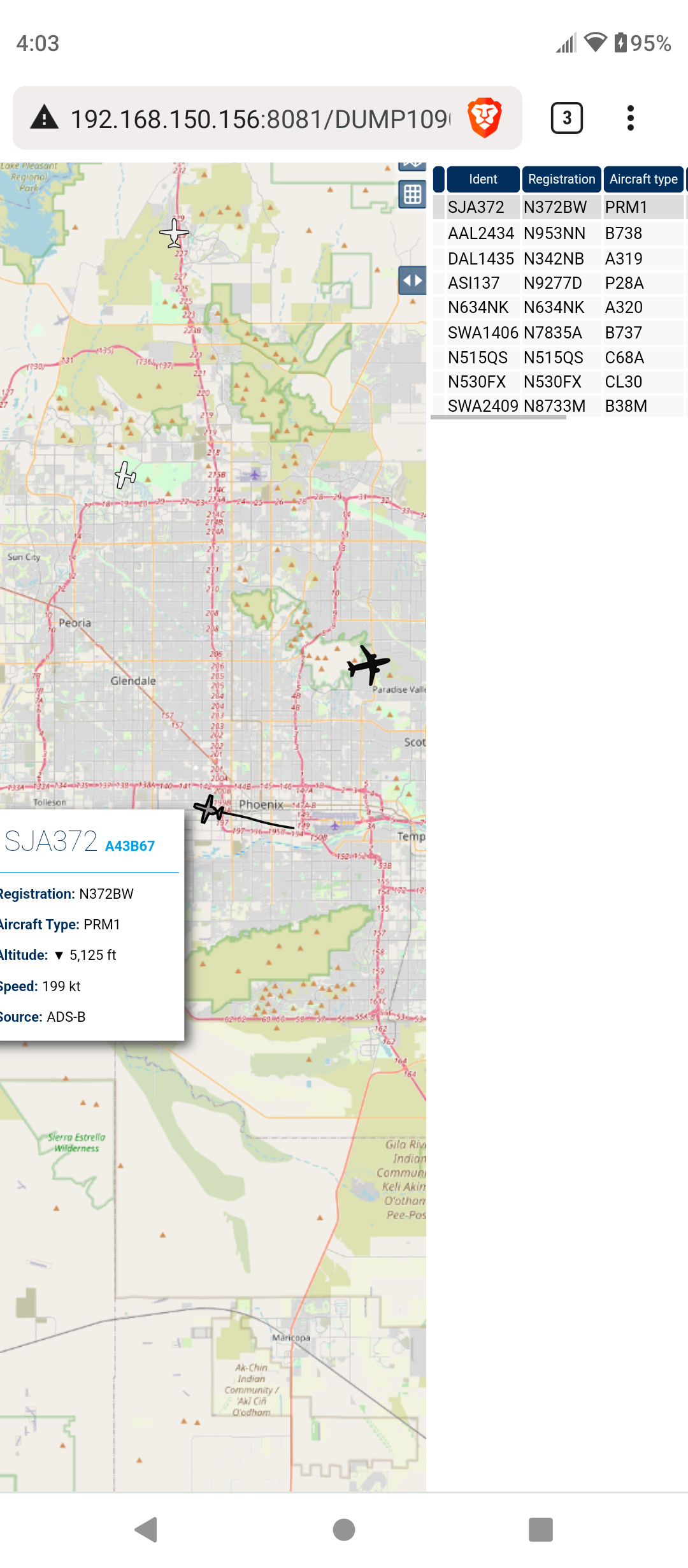Select the DAL1435 row in aircraft list
This screenshot has height=1568, width=688.
click(558, 259)
